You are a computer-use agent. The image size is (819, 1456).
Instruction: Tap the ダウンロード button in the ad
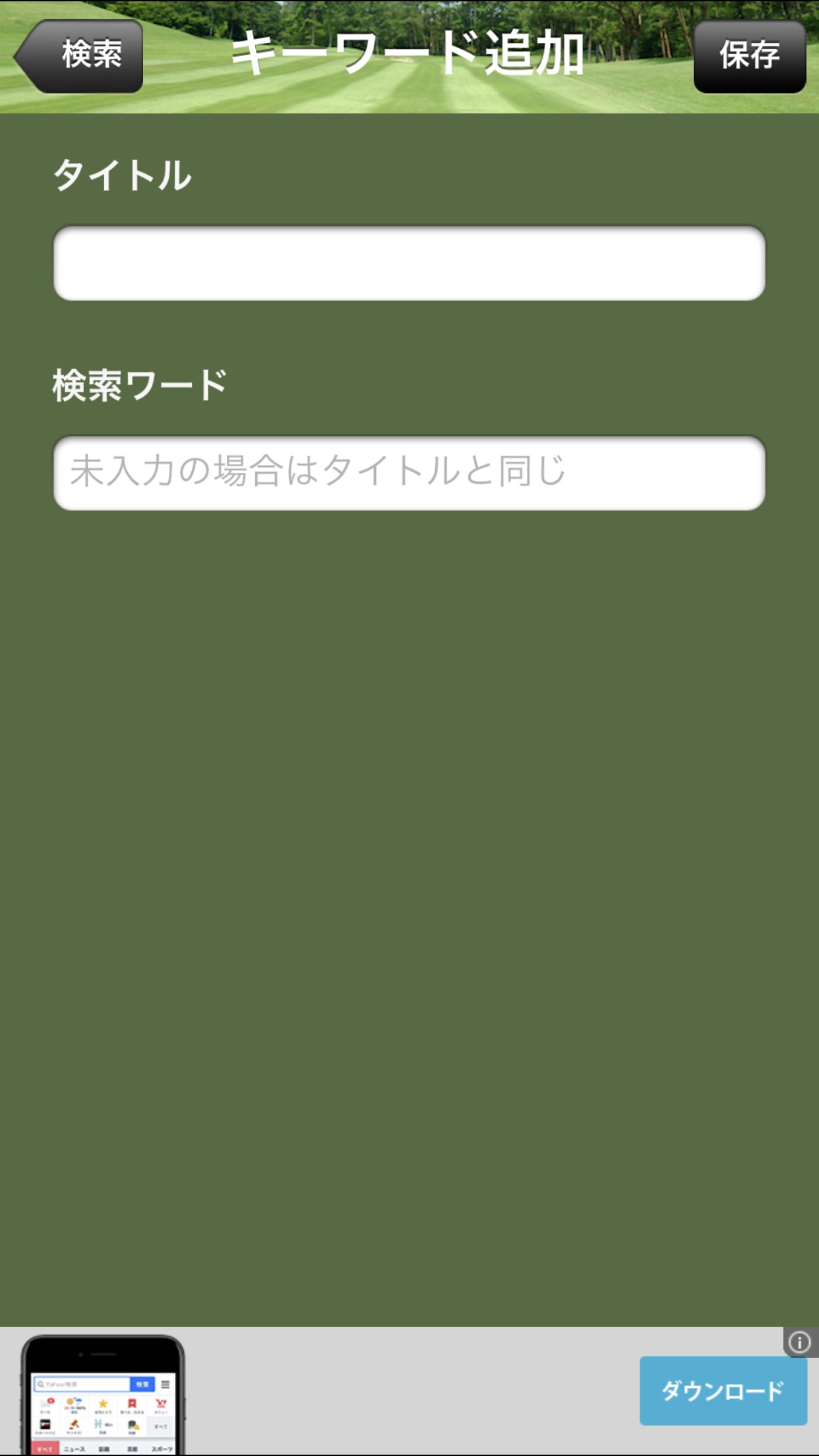tap(723, 1390)
